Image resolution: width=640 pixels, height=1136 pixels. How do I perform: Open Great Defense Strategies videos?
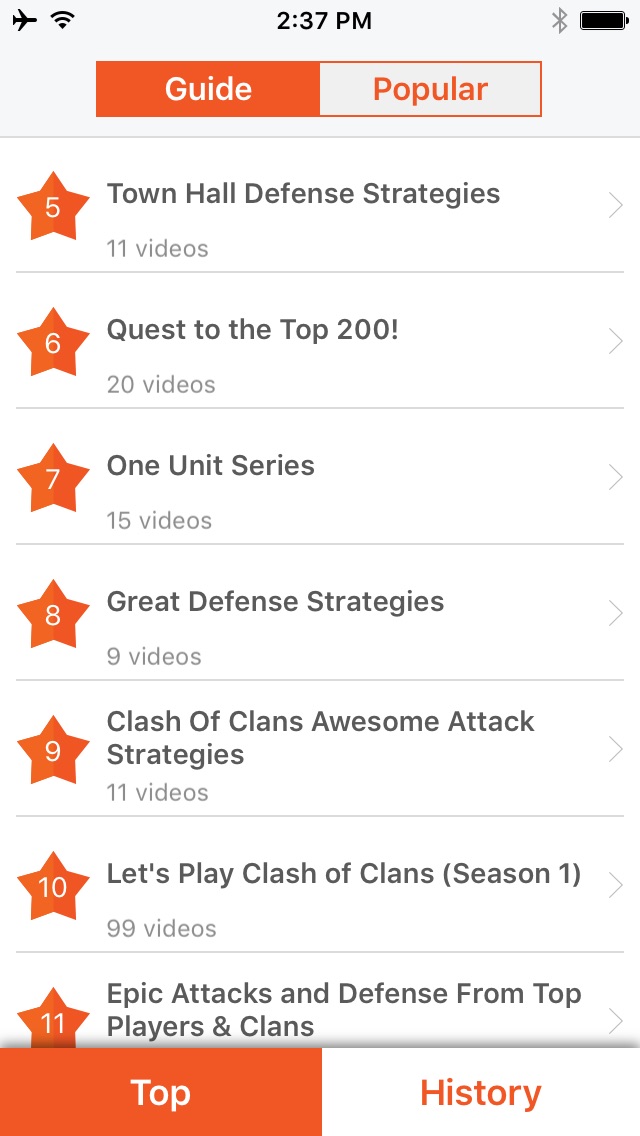pos(320,615)
